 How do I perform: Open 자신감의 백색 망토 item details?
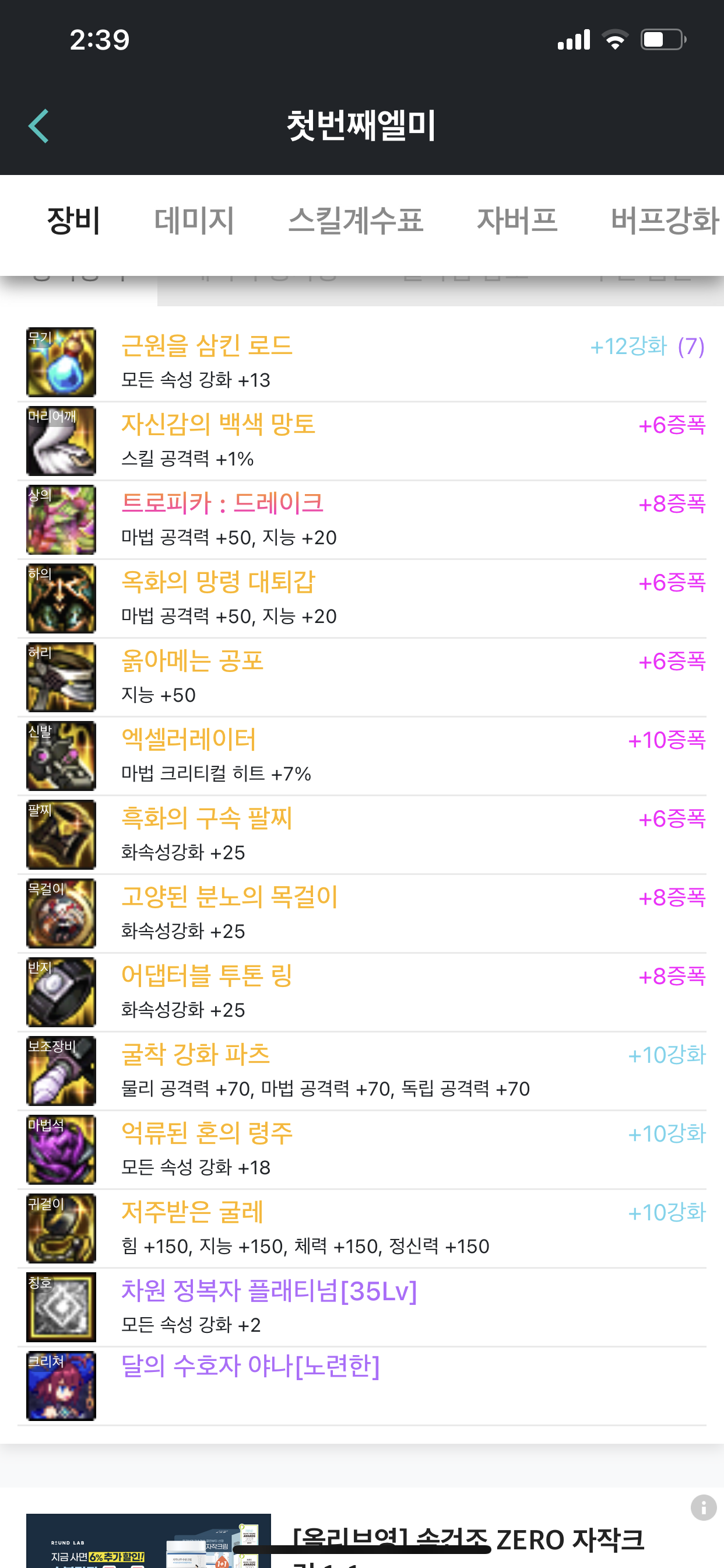[x=362, y=440]
